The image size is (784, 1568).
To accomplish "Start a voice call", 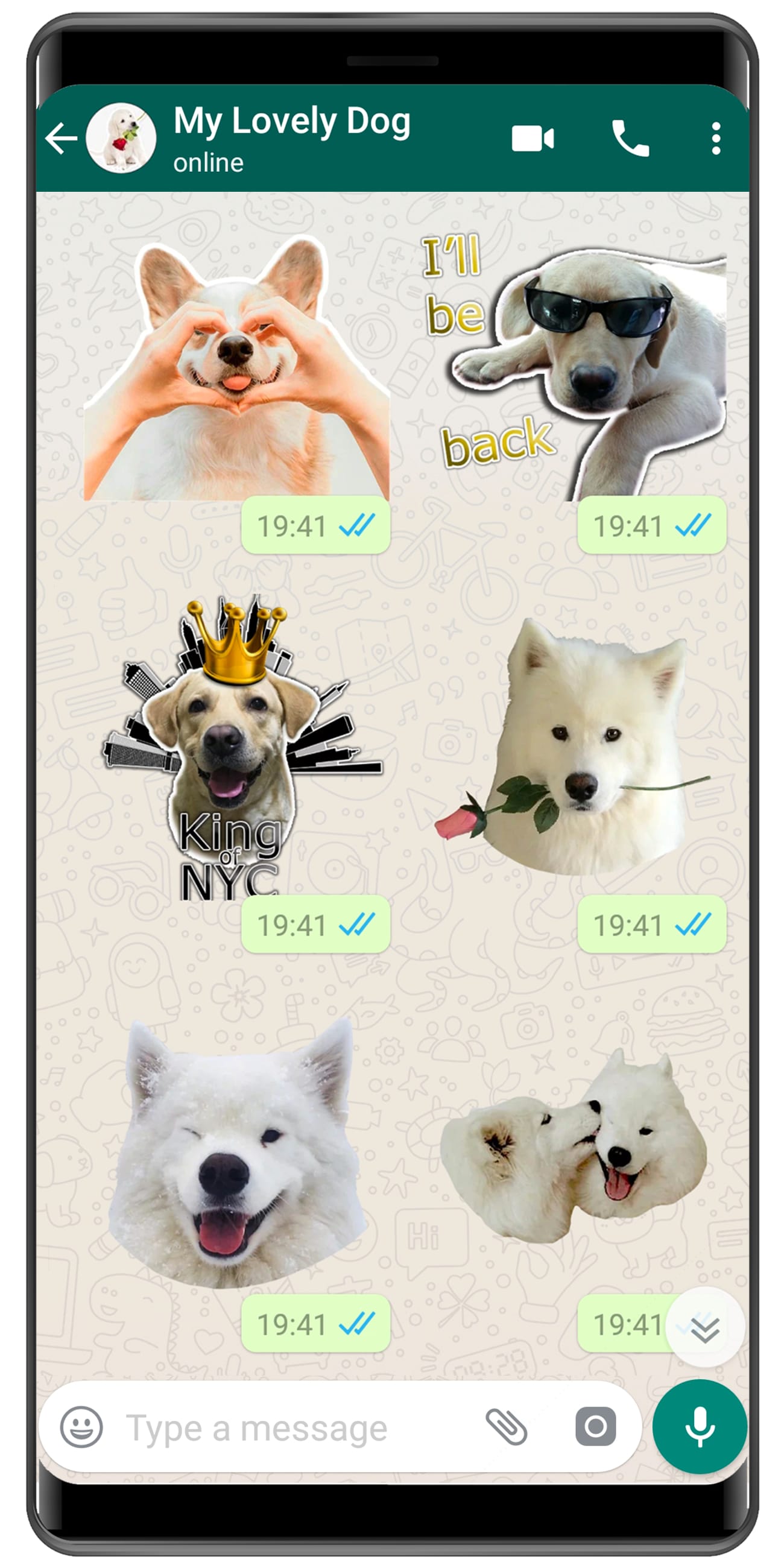I will 633,139.
